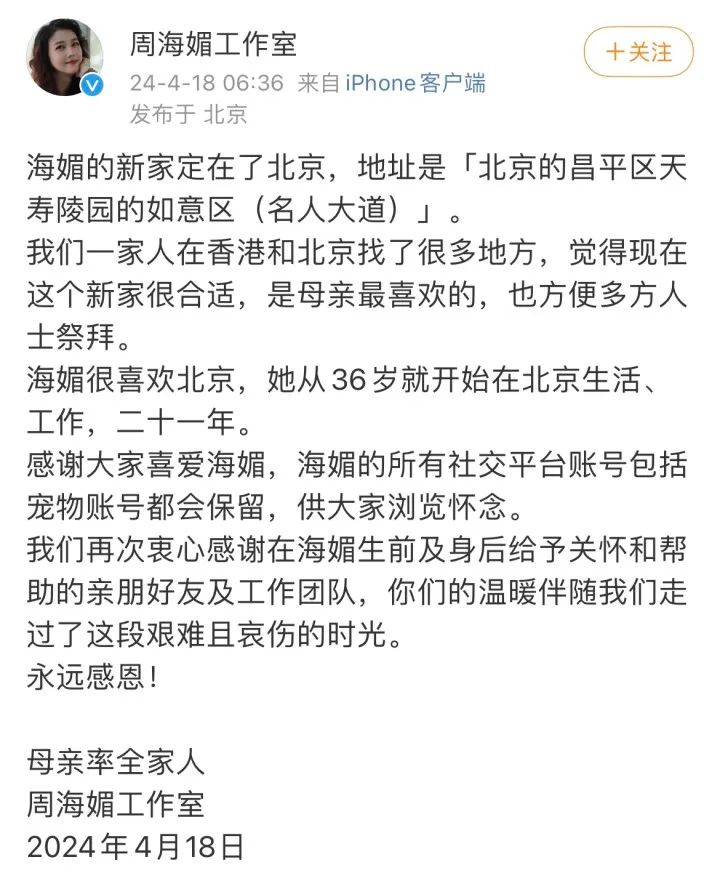720x889 pixels.
Task: Open the 周海媚工作室 account name
Action: click(x=213, y=44)
